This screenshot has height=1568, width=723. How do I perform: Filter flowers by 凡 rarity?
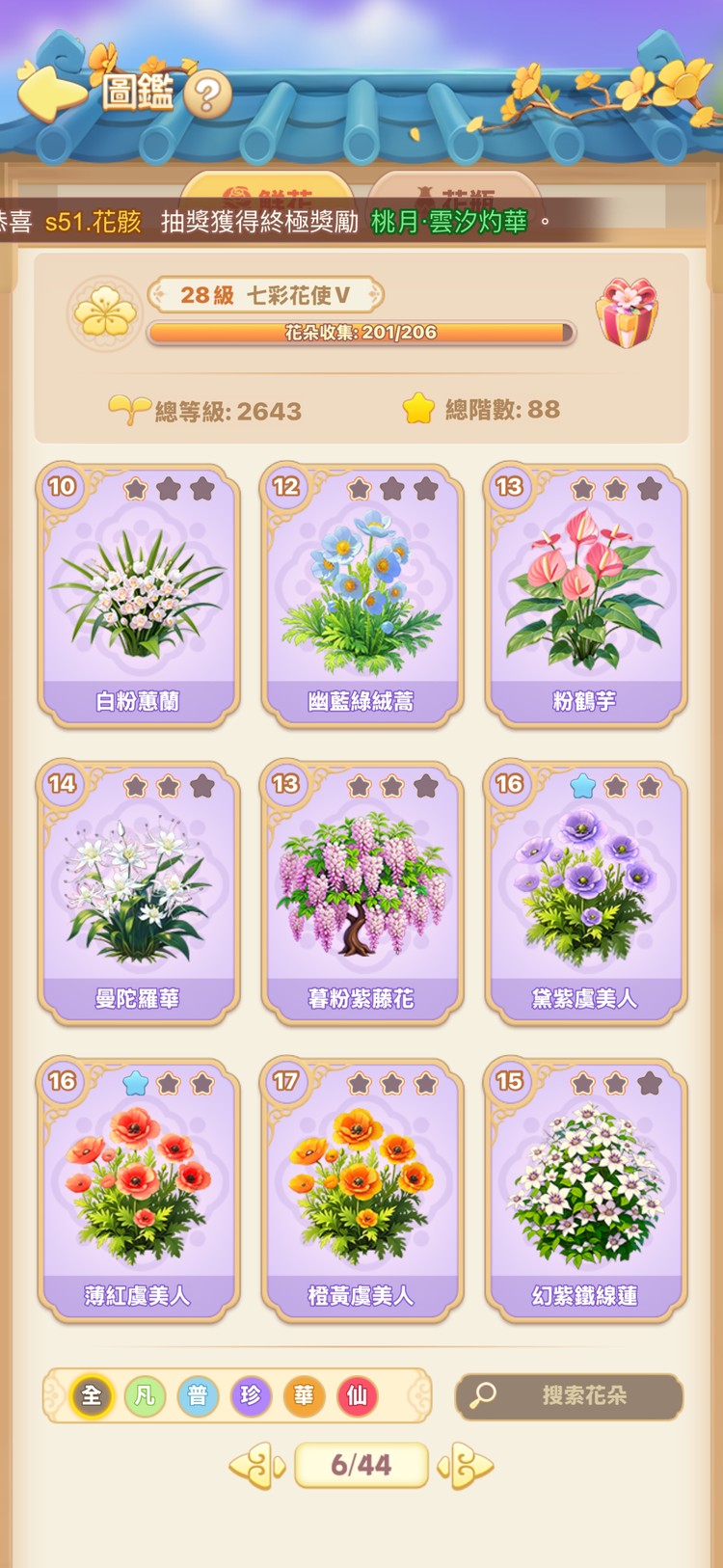point(145,1395)
